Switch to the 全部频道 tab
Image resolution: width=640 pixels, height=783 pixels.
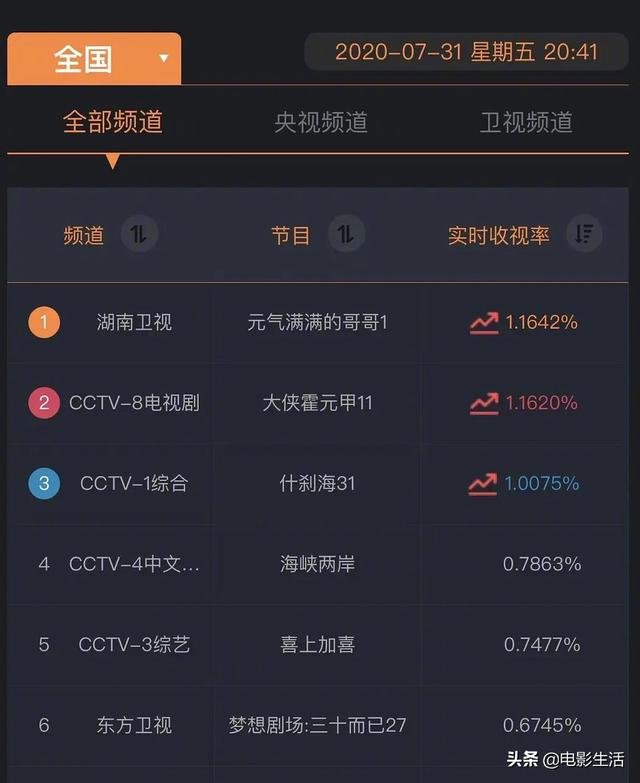pyautogui.click(x=112, y=122)
